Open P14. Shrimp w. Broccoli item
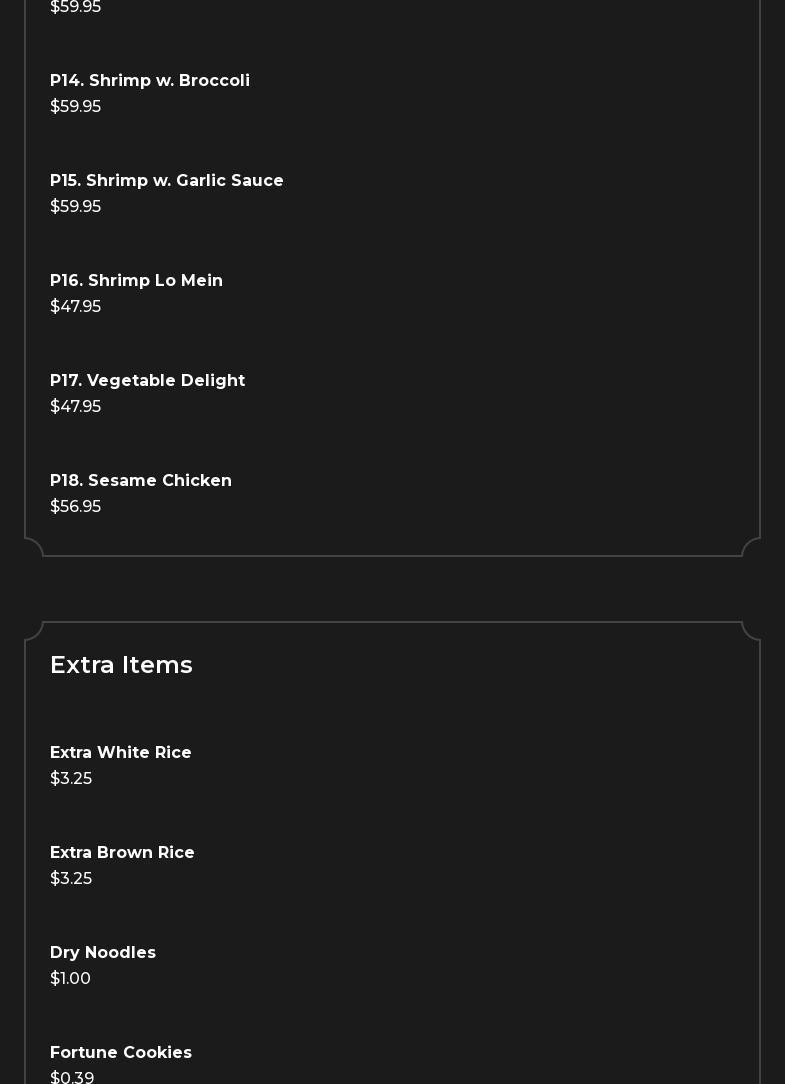 tap(150, 81)
